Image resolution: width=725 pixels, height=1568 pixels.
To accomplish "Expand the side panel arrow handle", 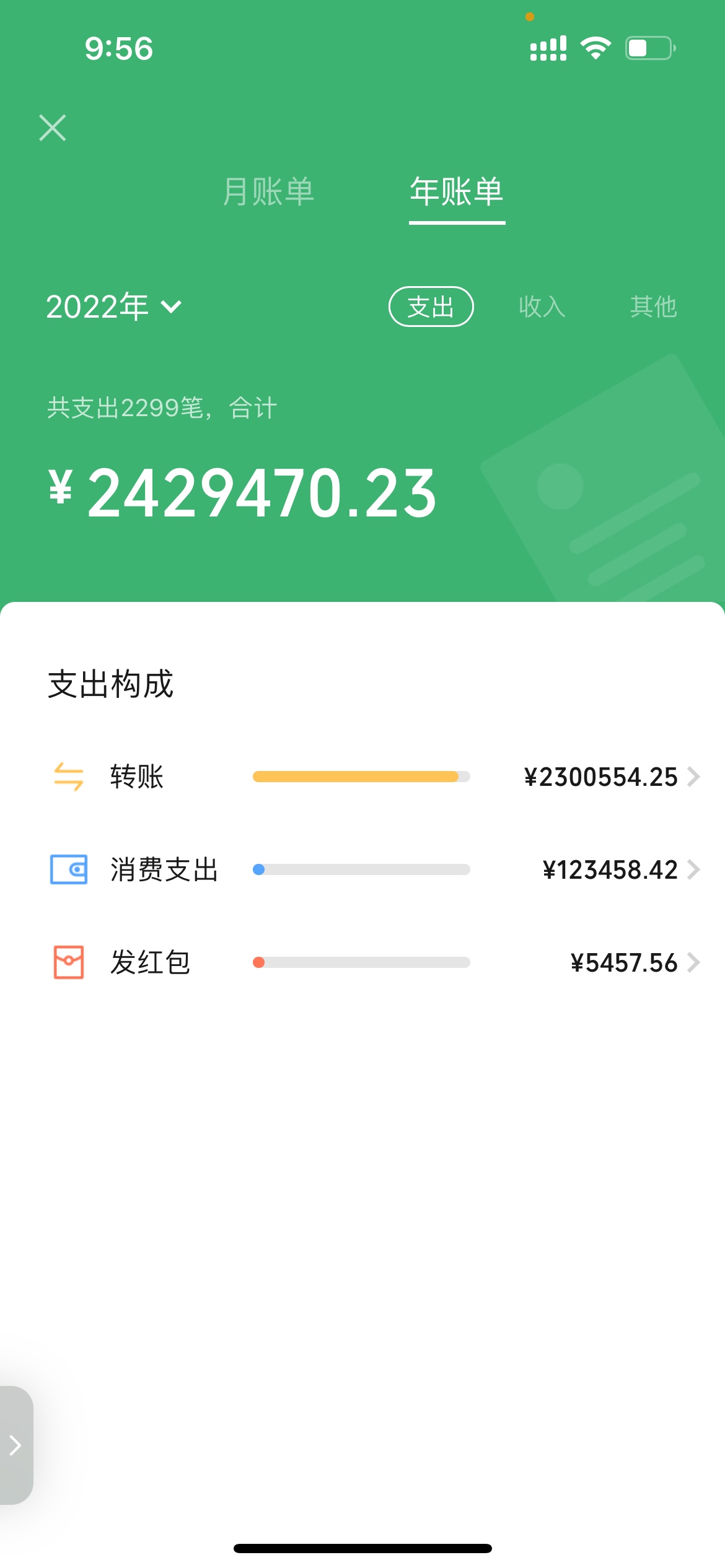I will click(x=16, y=1445).
